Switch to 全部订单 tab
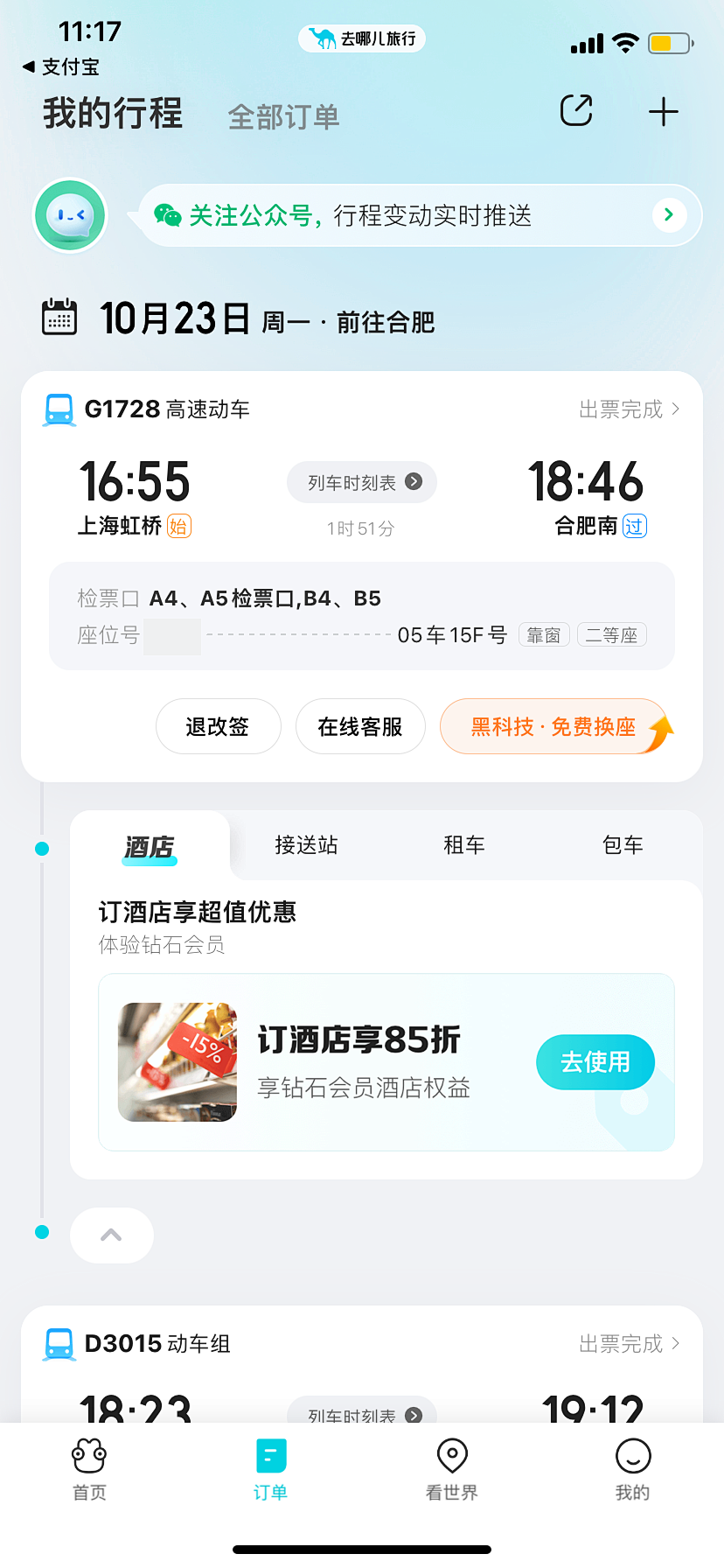Screen dimensions: 724x1568 click(x=283, y=116)
